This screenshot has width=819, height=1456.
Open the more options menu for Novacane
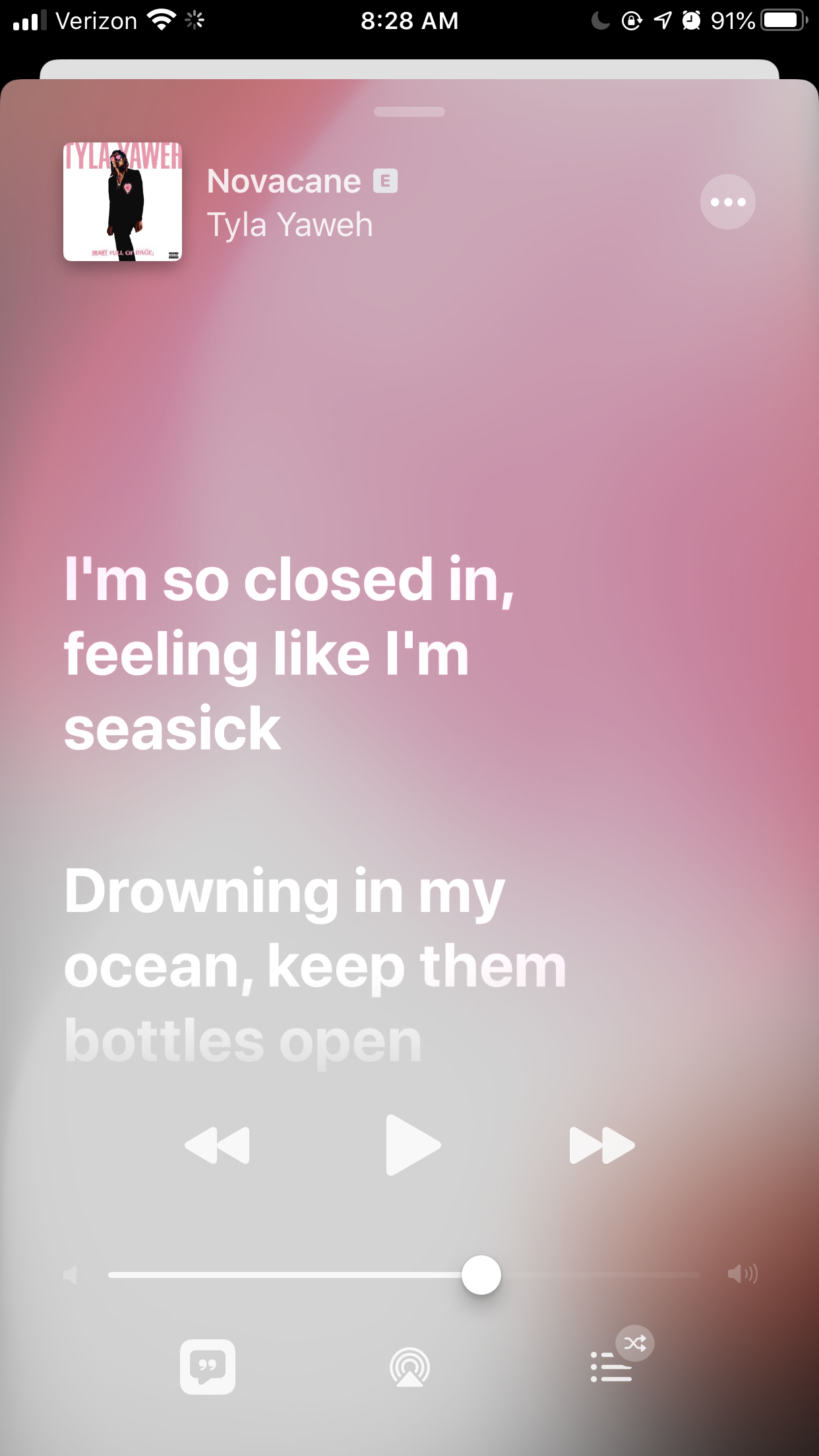tap(727, 202)
